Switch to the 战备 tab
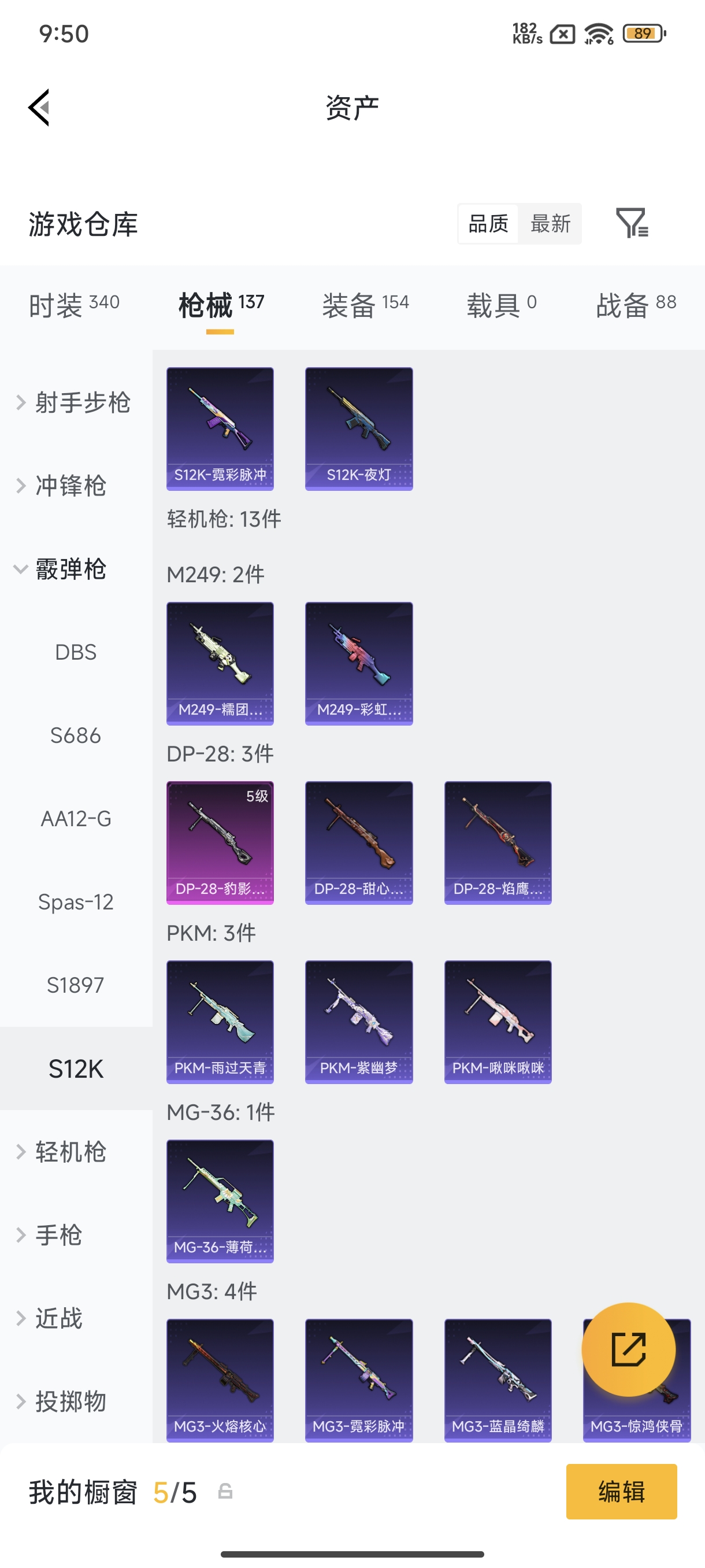This screenshot has height=1568, width=705. tap(636, 304)
